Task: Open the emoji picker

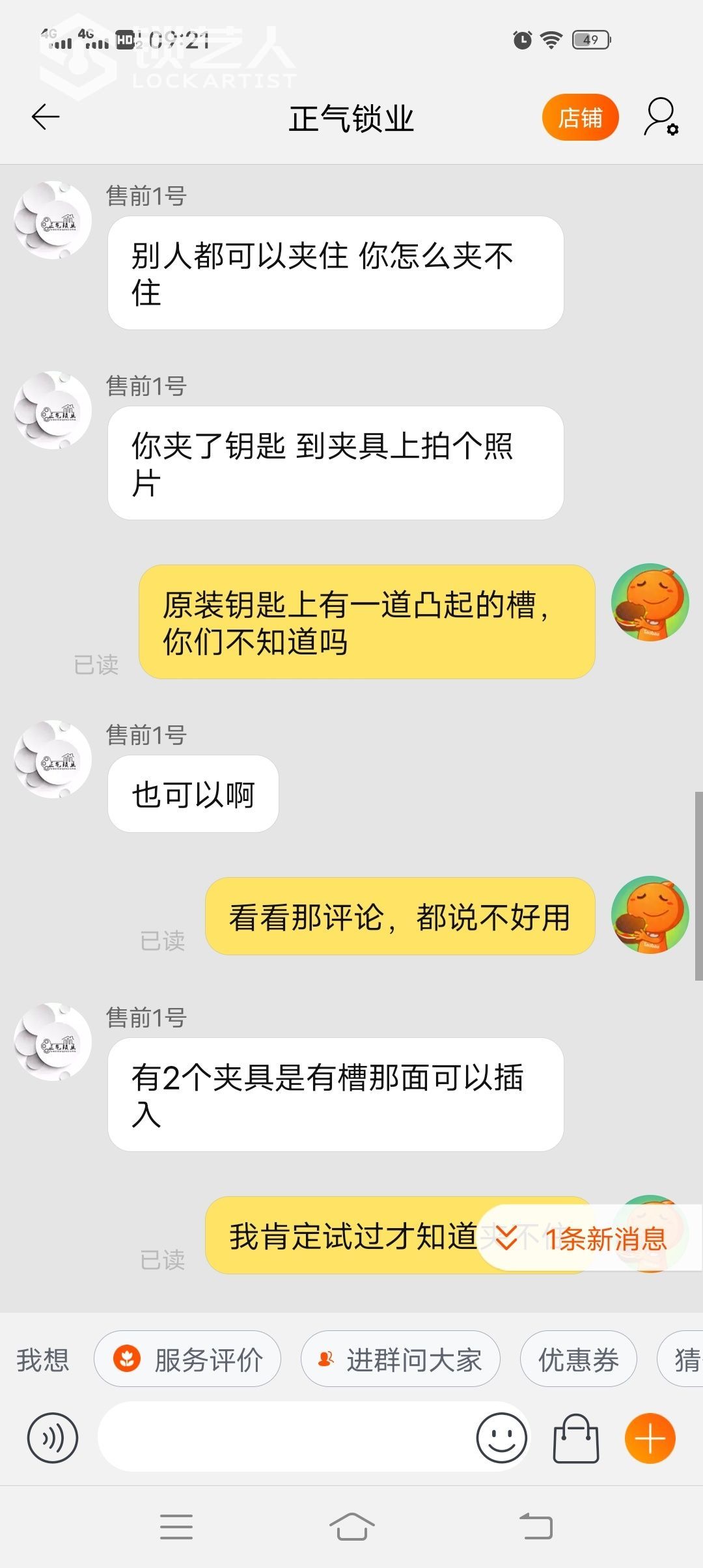Action: click(501, 1438)
